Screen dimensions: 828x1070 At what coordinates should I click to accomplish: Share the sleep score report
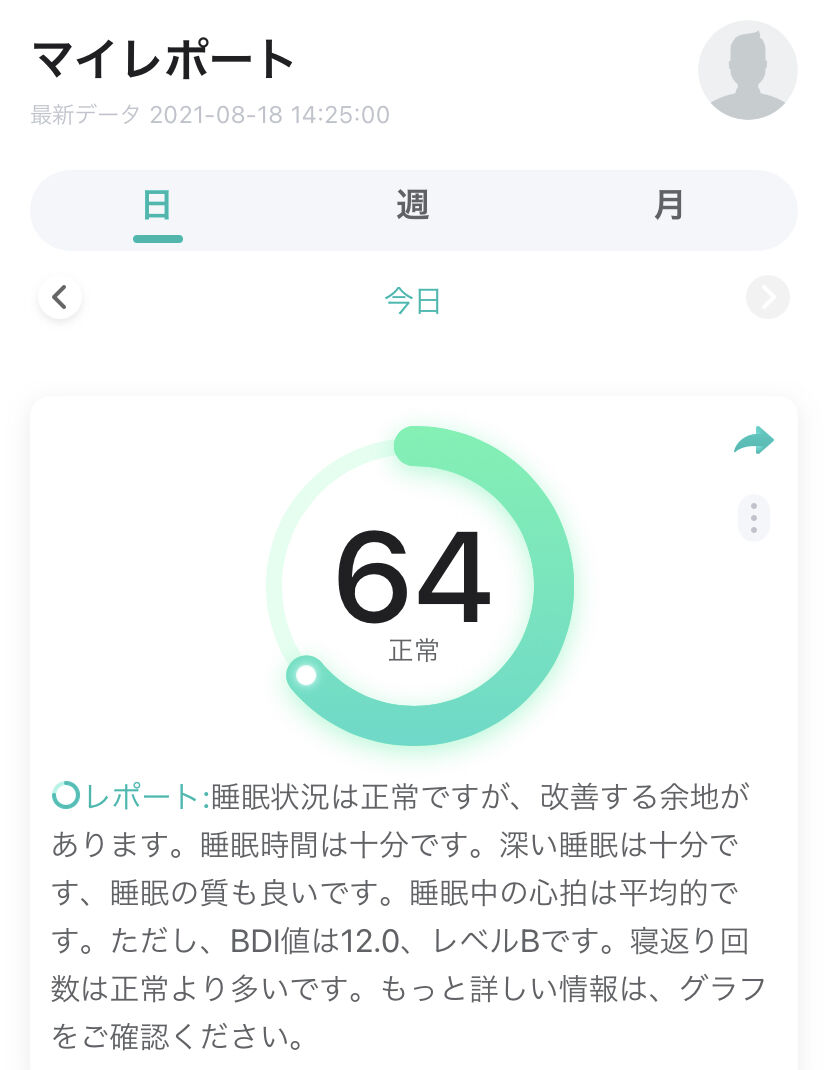754,441
